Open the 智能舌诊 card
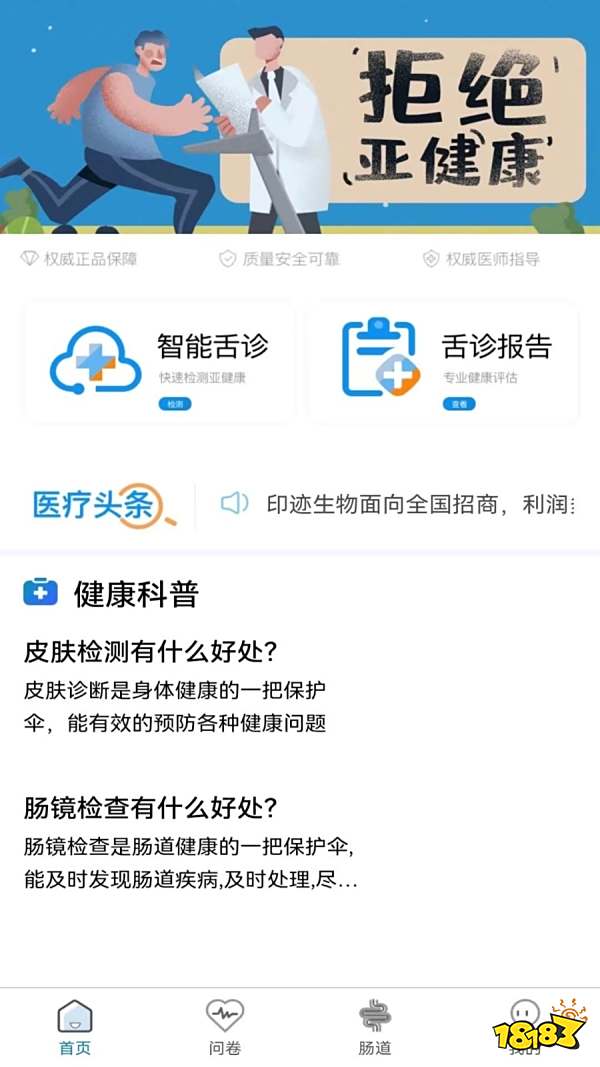 click(160, 364)
